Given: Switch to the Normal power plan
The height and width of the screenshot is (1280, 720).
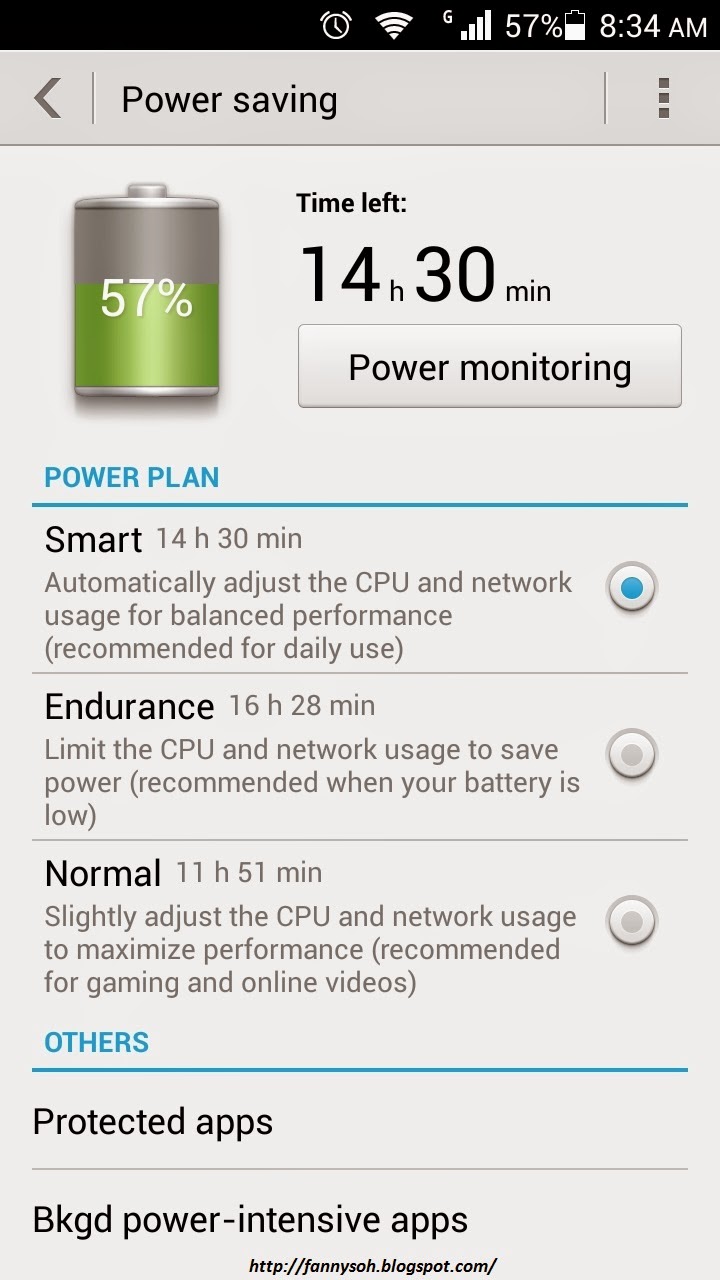Looking at the screenshot, I should click(631, 921).
